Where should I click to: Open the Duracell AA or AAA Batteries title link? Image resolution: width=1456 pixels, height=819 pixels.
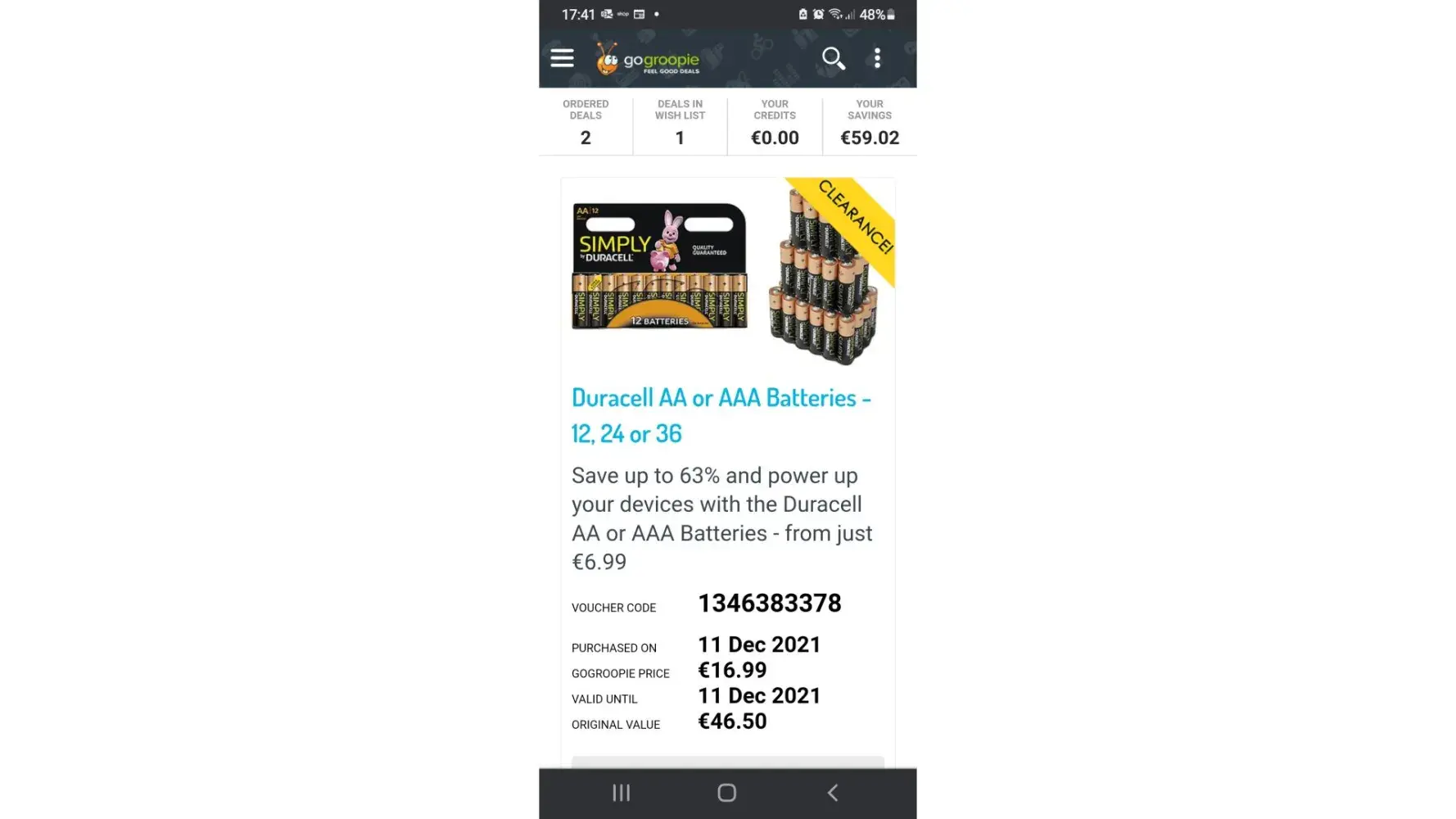pos(721,415)
